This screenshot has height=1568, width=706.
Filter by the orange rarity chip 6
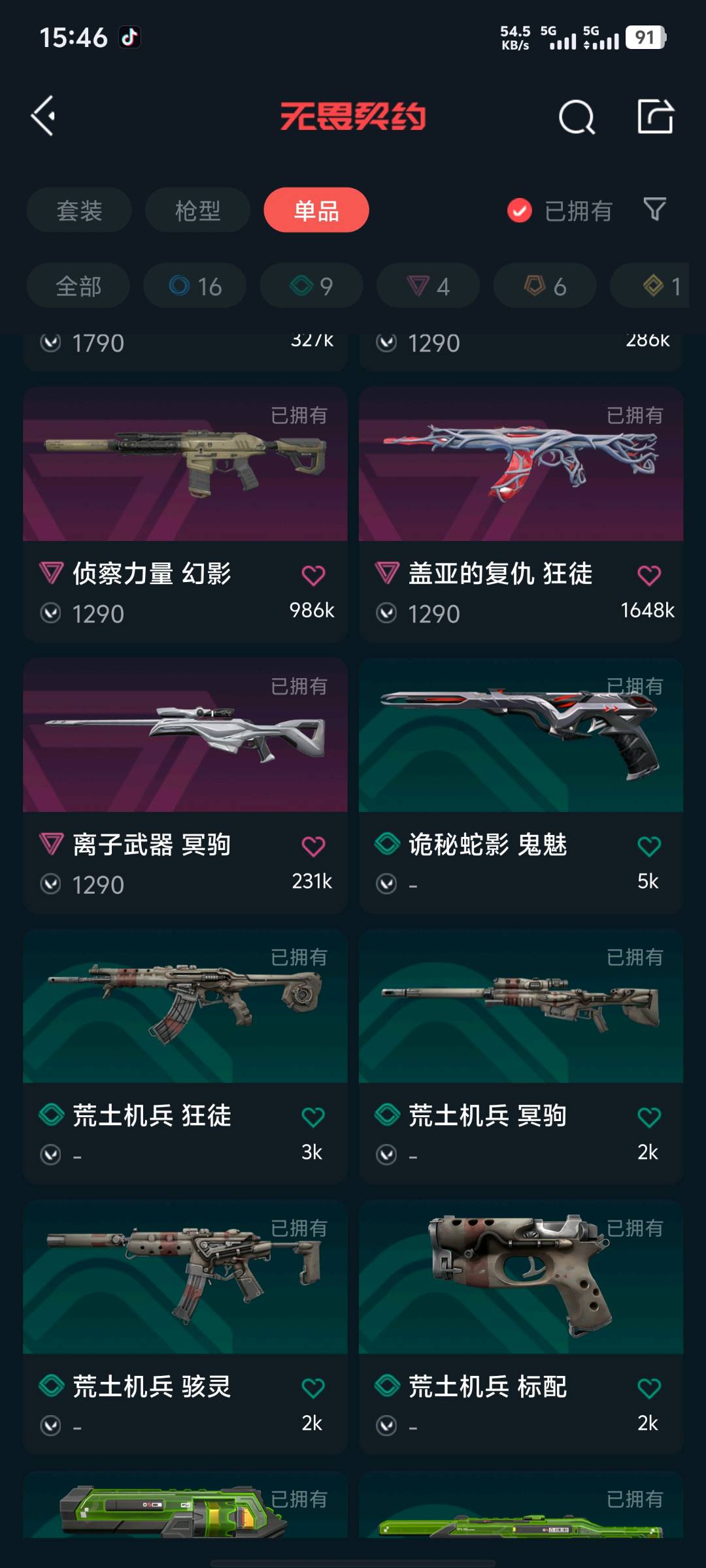545,286
